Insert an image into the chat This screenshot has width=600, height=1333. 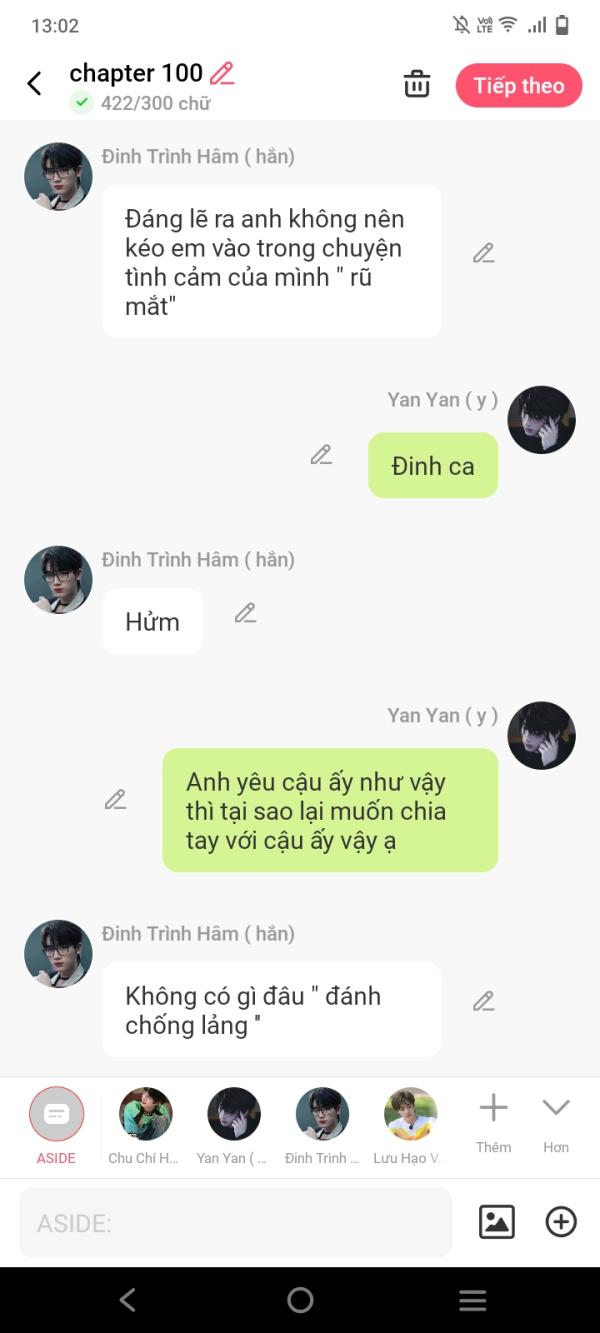coord(497,1222)
